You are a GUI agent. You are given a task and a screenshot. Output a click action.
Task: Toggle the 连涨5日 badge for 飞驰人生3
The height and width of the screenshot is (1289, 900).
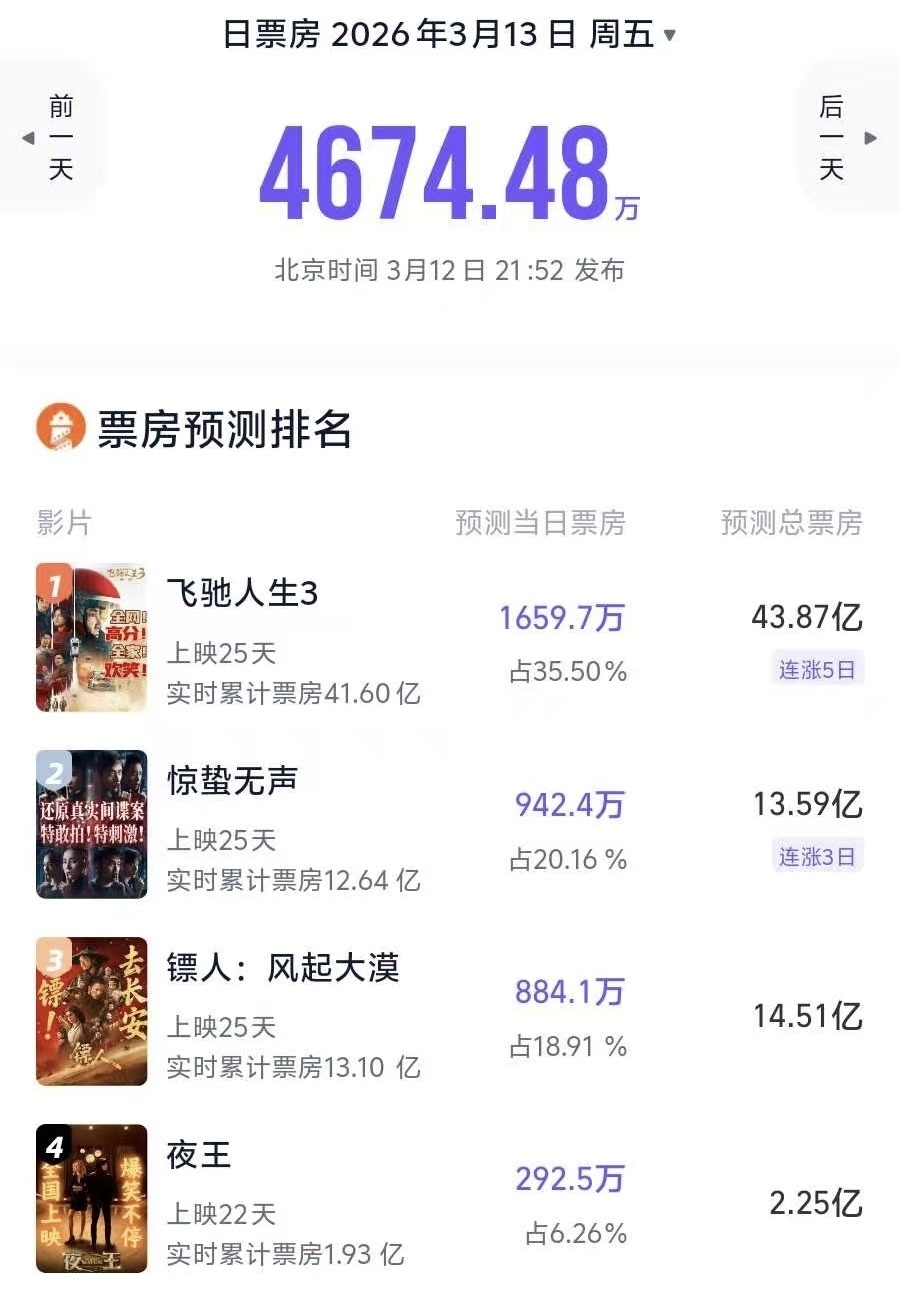click(816, 670)
